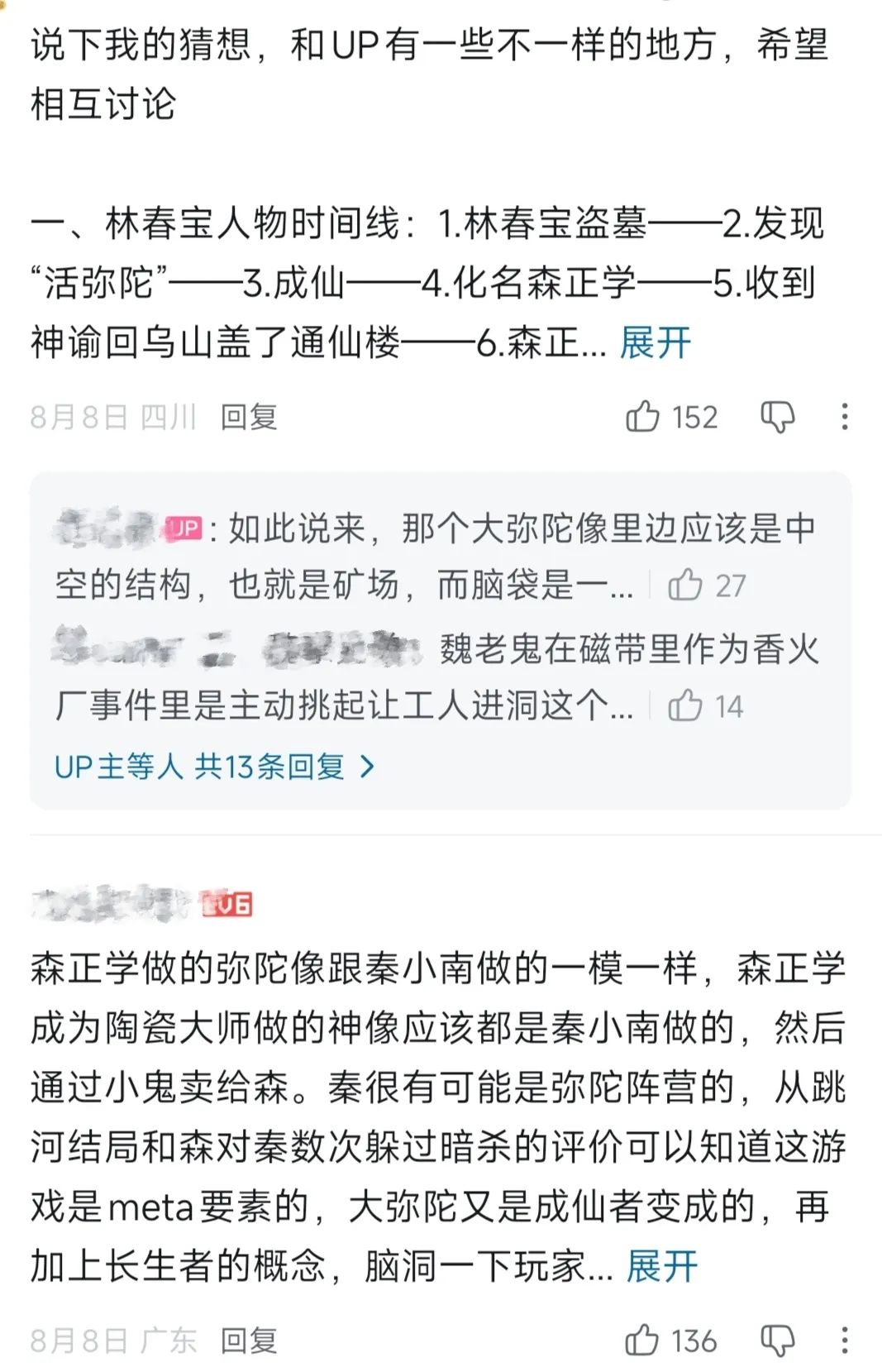Open overflow menu on 四川 comment
Image resolution: width=882 pixels, height=1372 pixels.
(x=844, y=417)
